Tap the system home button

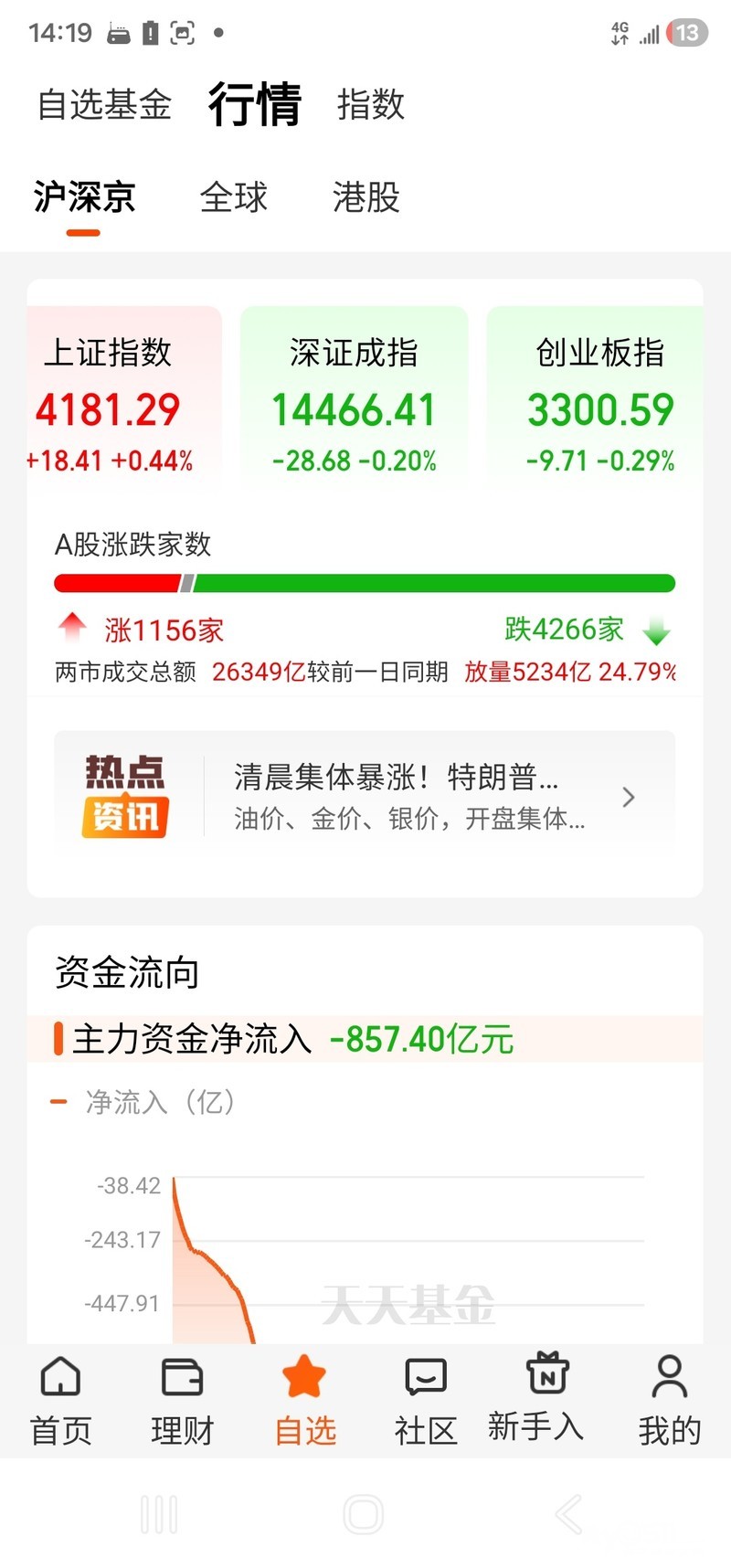[364, 1514]
